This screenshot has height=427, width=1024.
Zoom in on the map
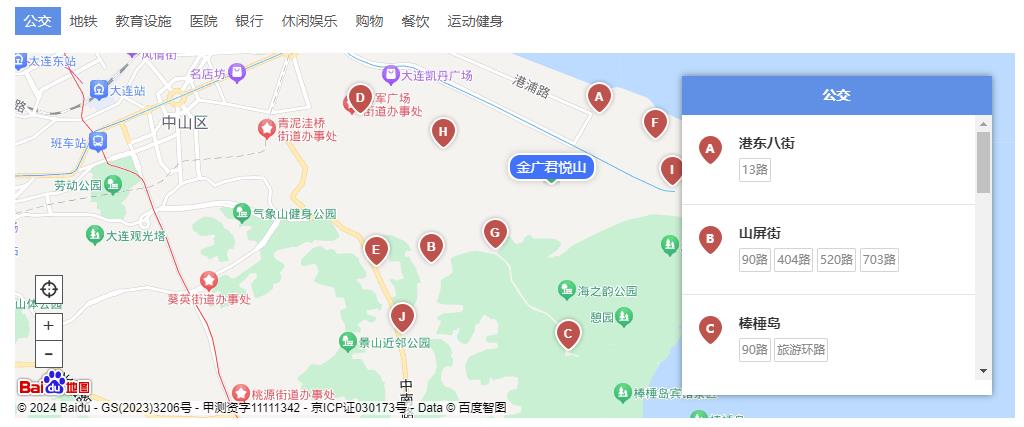[x=49, y=326]
